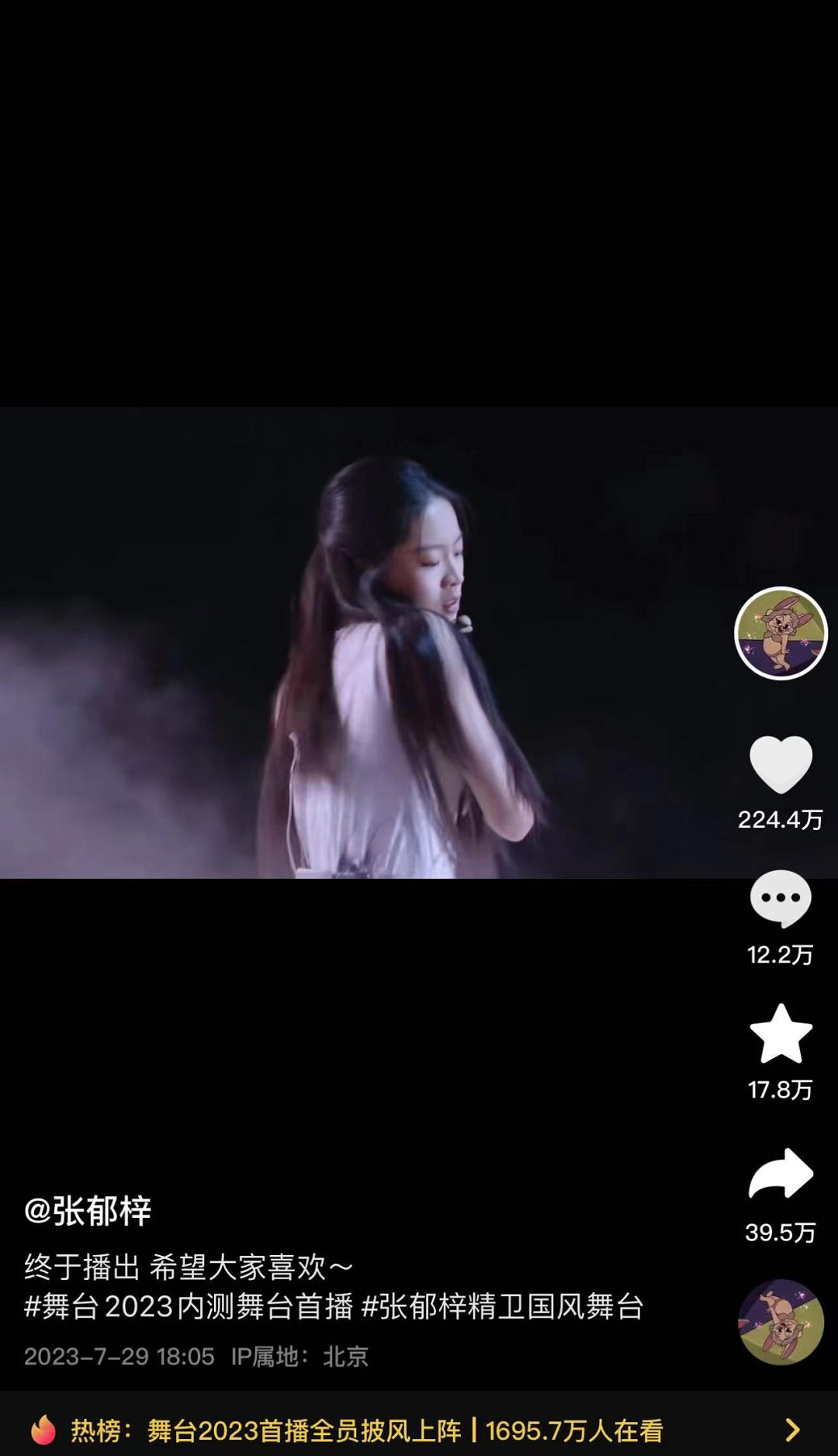838x1456 pixels.
Task: Open hashtag #舞台2023内测舞台首播
Action: [x=189, y=1307]
